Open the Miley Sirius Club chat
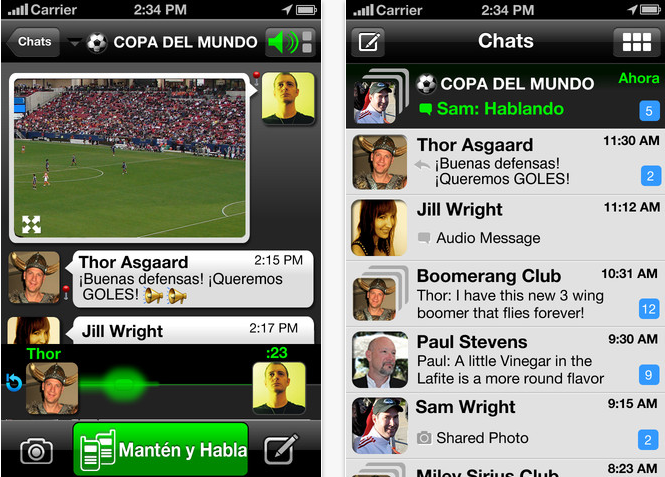The height and width of the screenshot is (477, 665). tap(506, 468)
